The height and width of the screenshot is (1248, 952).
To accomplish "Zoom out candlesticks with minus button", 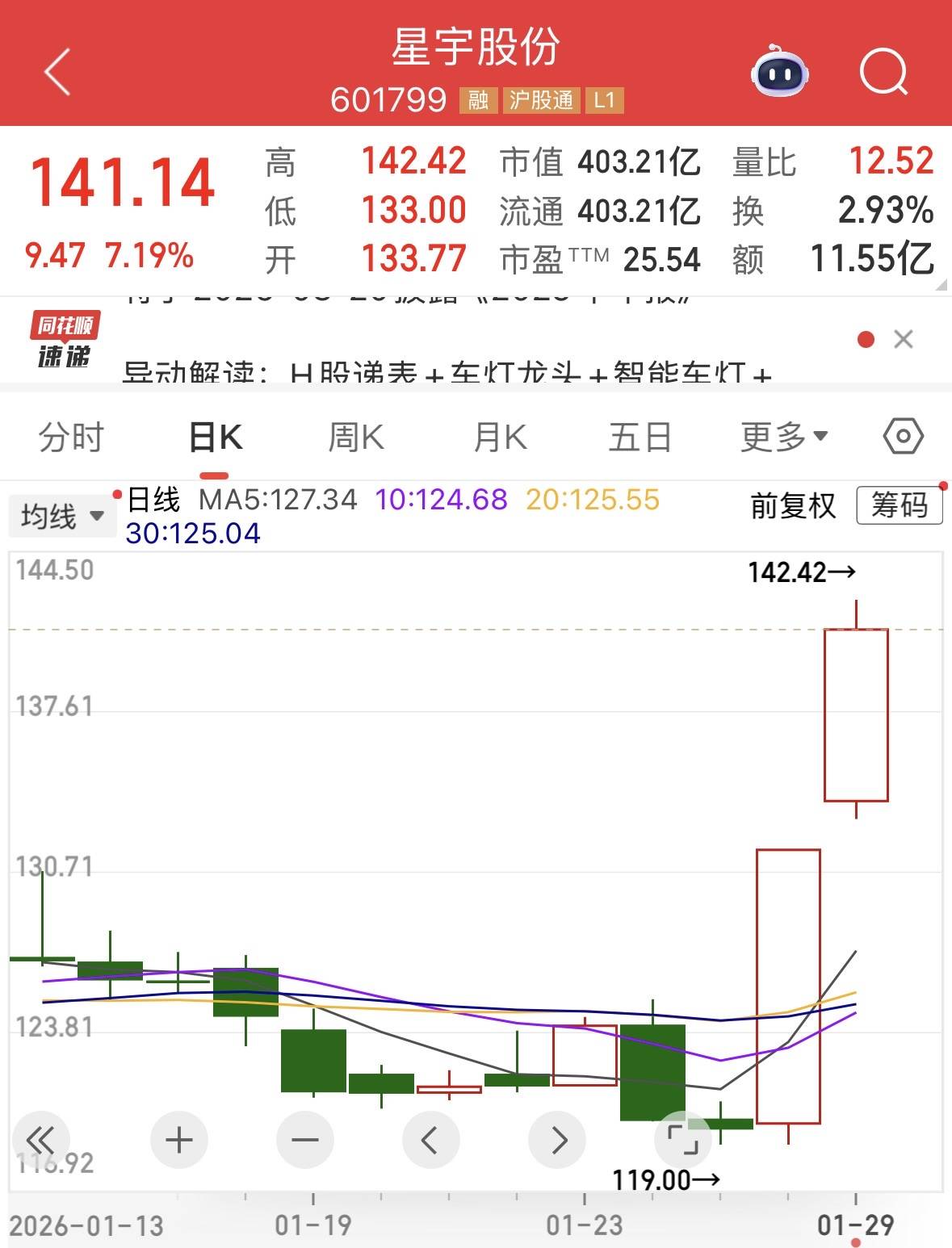I will (304, 1140).
